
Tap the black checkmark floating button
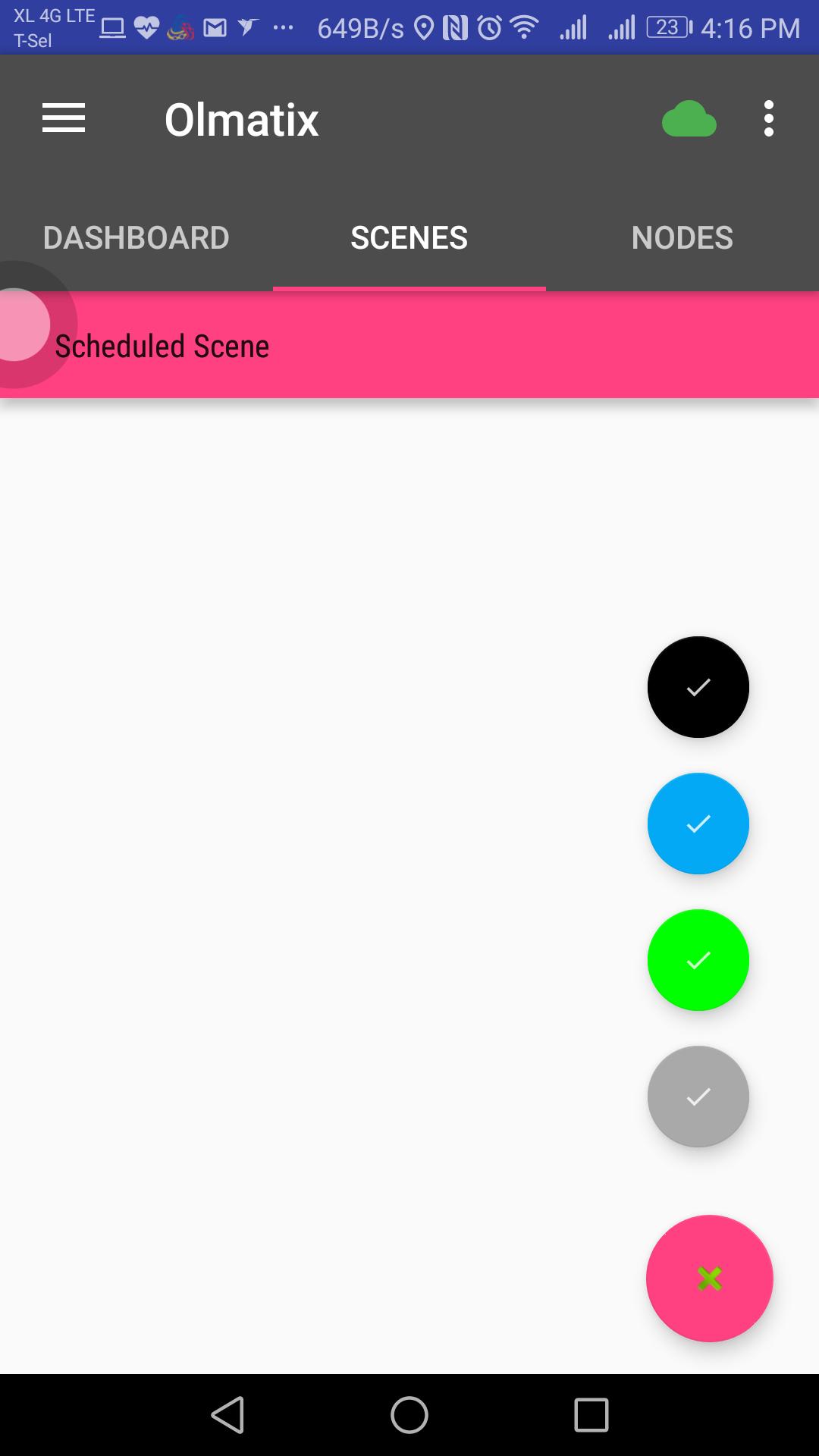coord(698,687)
